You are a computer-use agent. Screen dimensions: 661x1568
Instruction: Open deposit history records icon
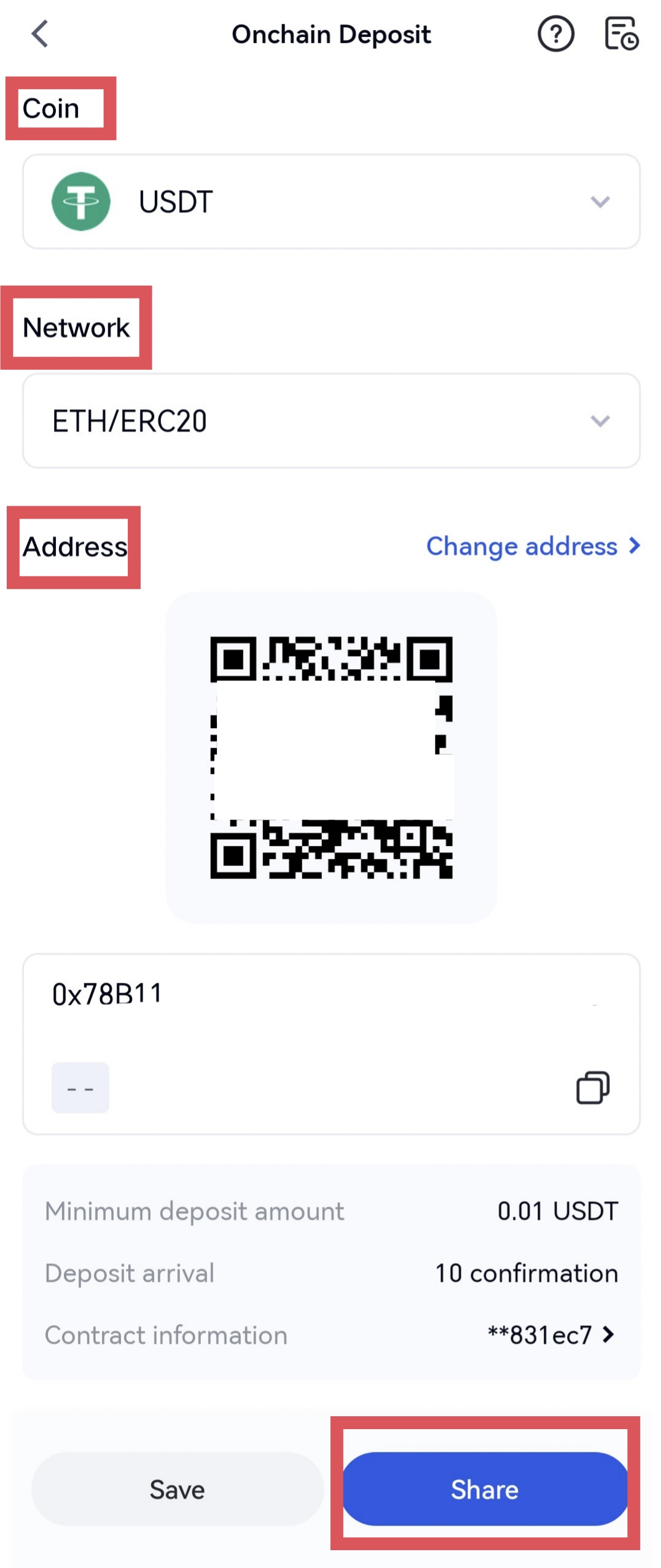620,34
